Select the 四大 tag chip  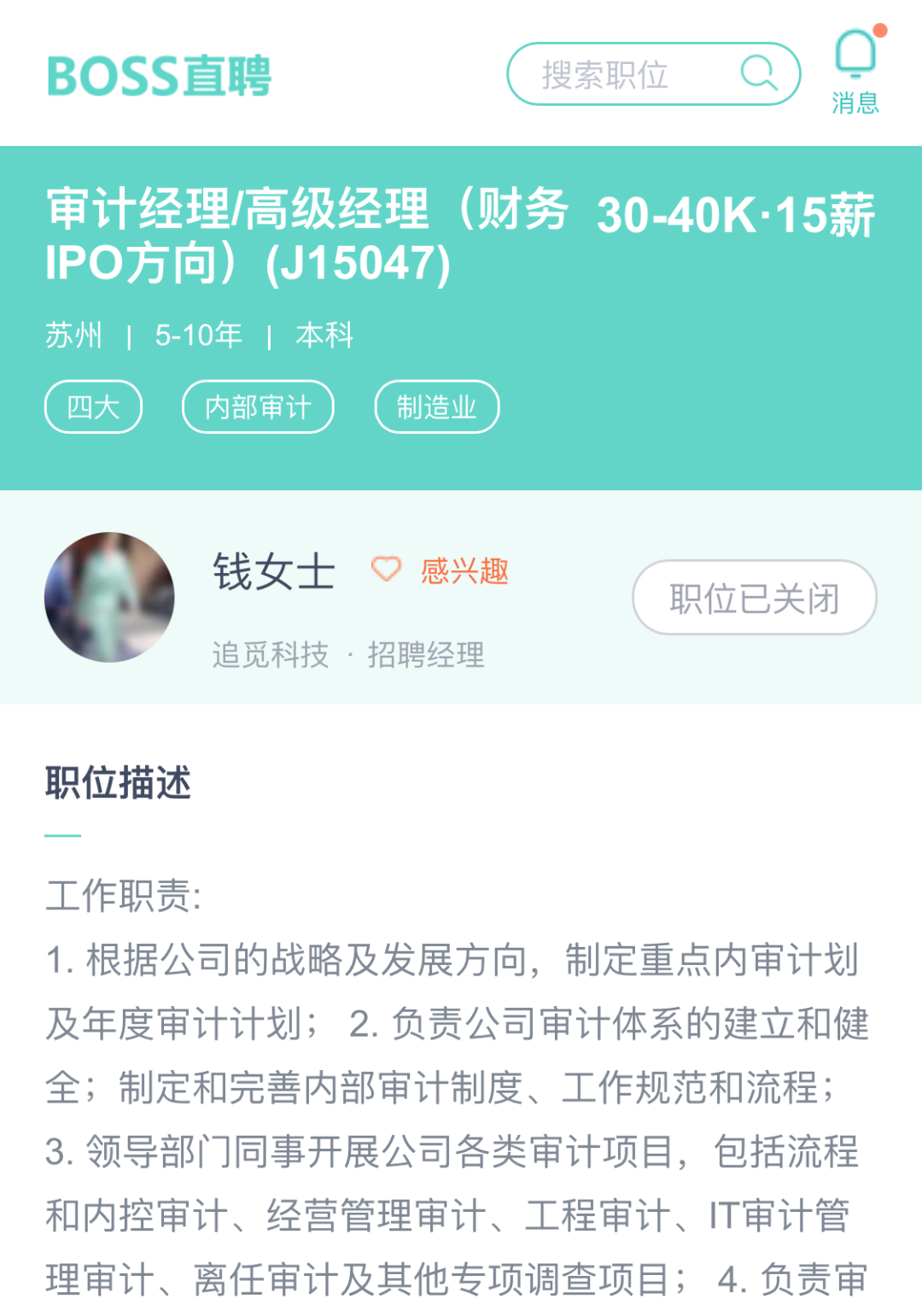(x=93, y=406)
